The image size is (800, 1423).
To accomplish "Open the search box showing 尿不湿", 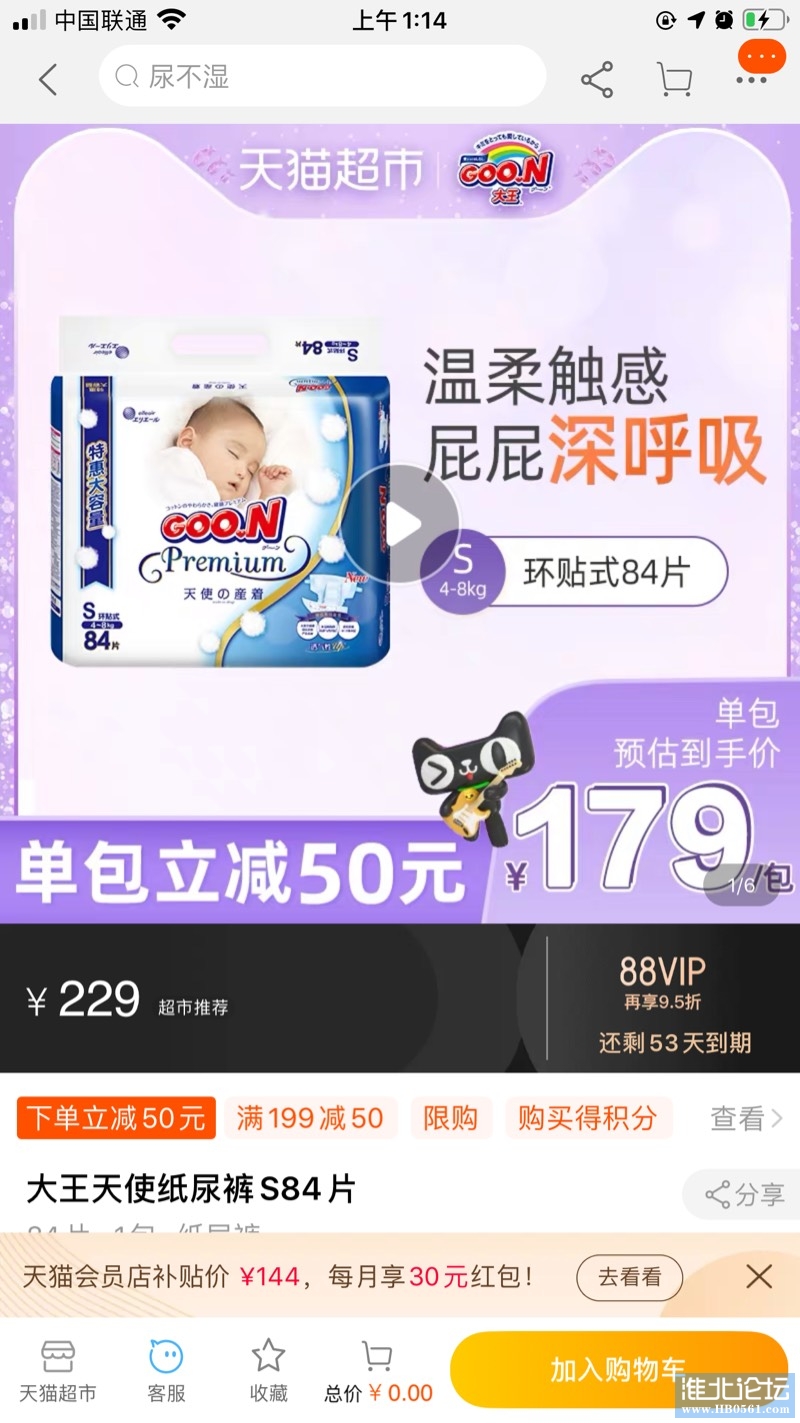I will (322, 76).
